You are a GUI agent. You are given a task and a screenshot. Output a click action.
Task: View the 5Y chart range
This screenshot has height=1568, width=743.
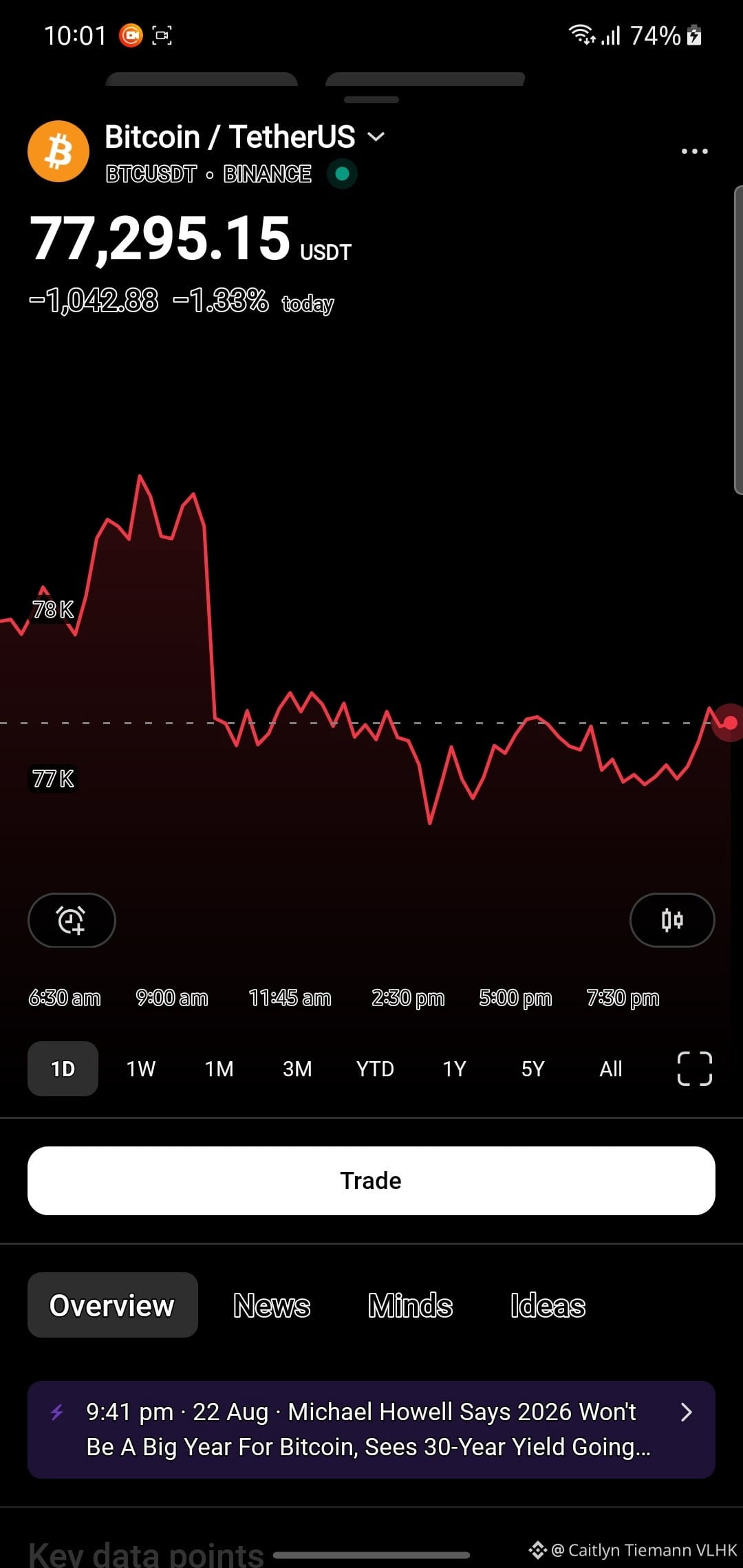click(x=532, y=1069)
